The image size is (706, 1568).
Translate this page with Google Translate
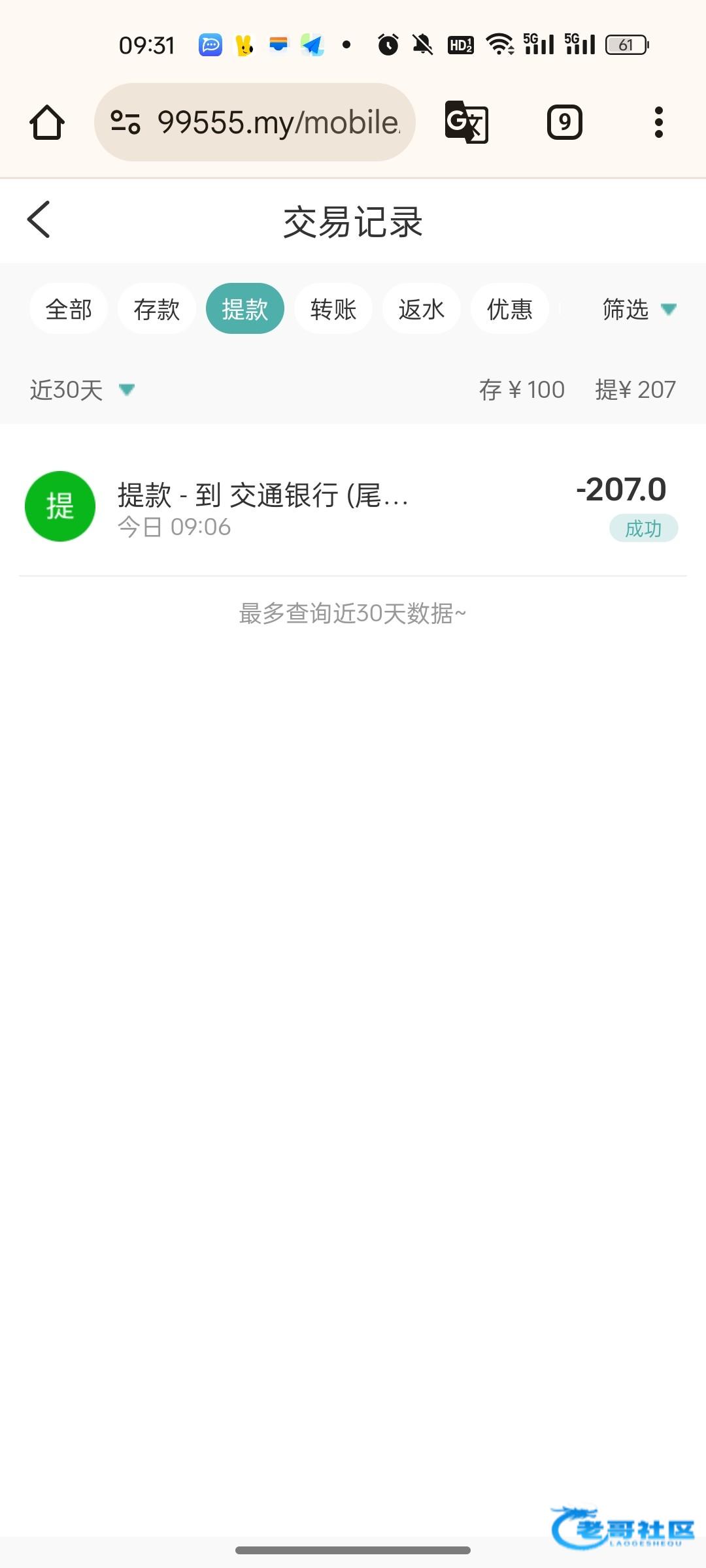pos(466,122)
